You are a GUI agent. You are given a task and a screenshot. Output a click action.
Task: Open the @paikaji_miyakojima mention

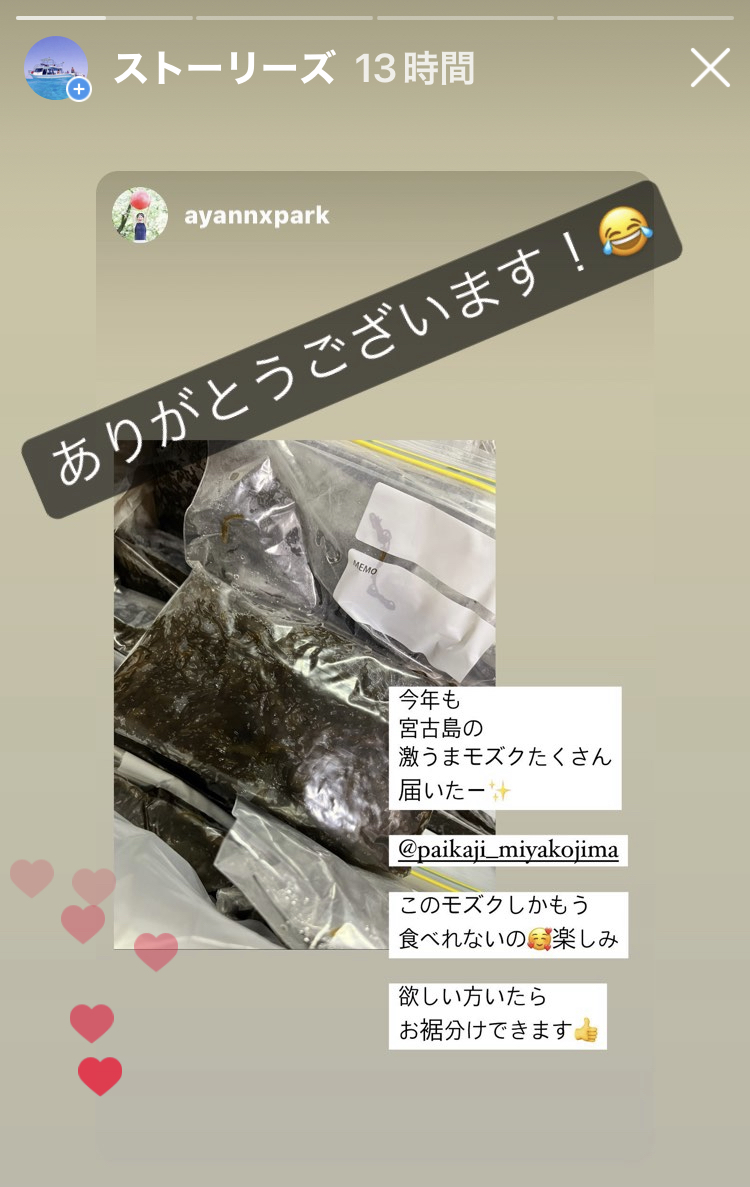[508, 851]
